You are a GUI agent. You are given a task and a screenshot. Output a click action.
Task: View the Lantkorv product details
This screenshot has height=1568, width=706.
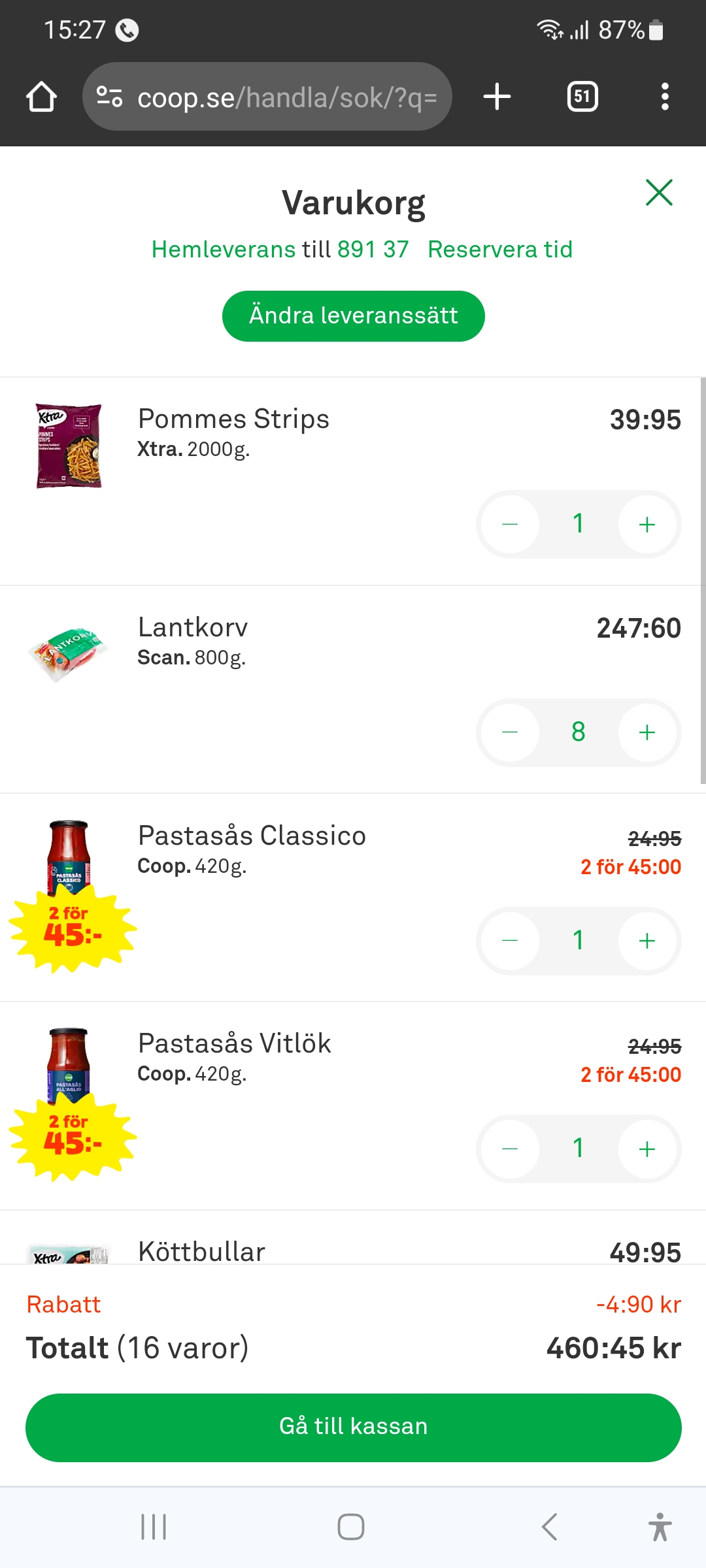[x=193, y=628]
